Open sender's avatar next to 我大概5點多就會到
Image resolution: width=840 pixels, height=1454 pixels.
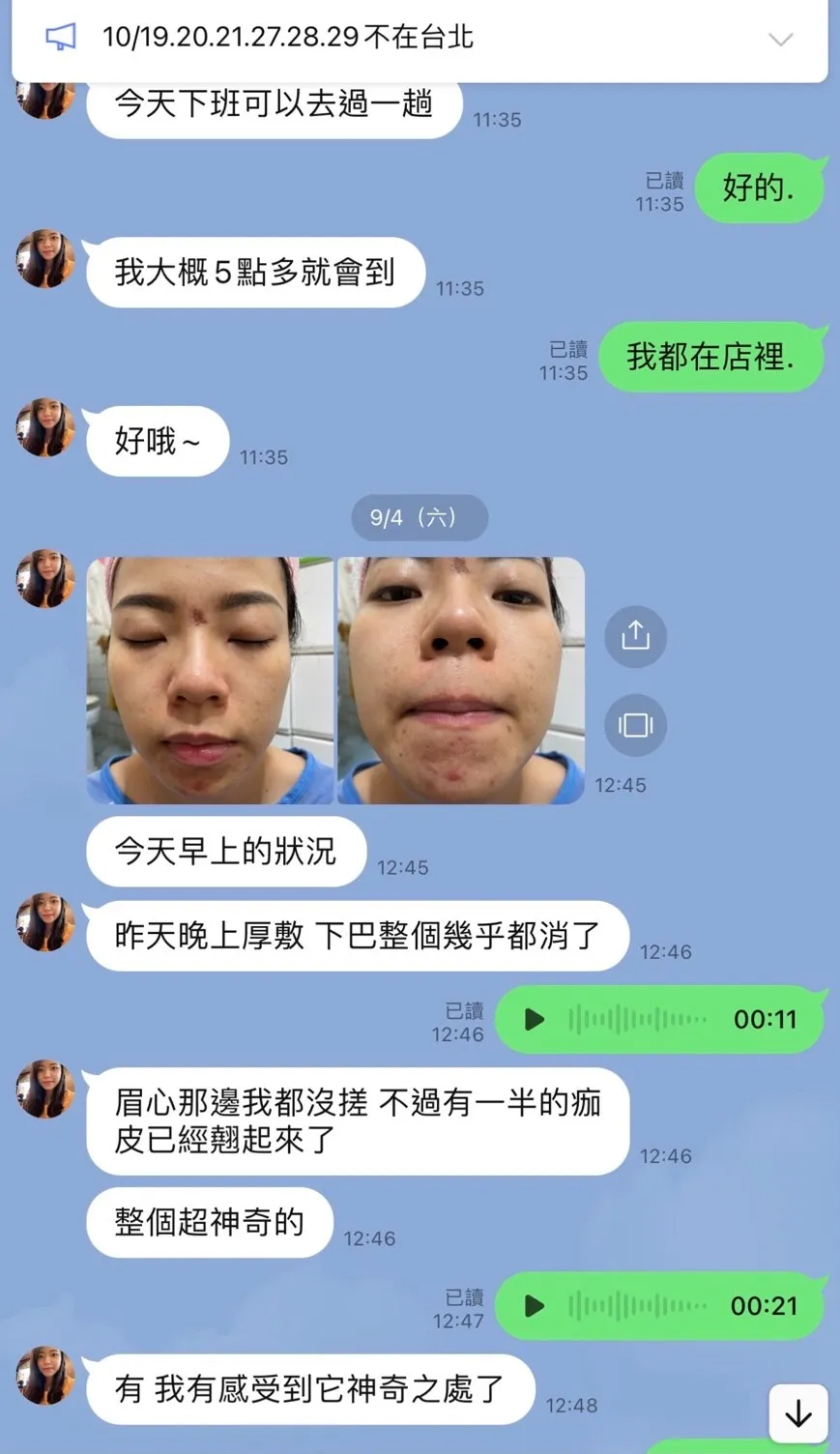click(x=45, y=259)
